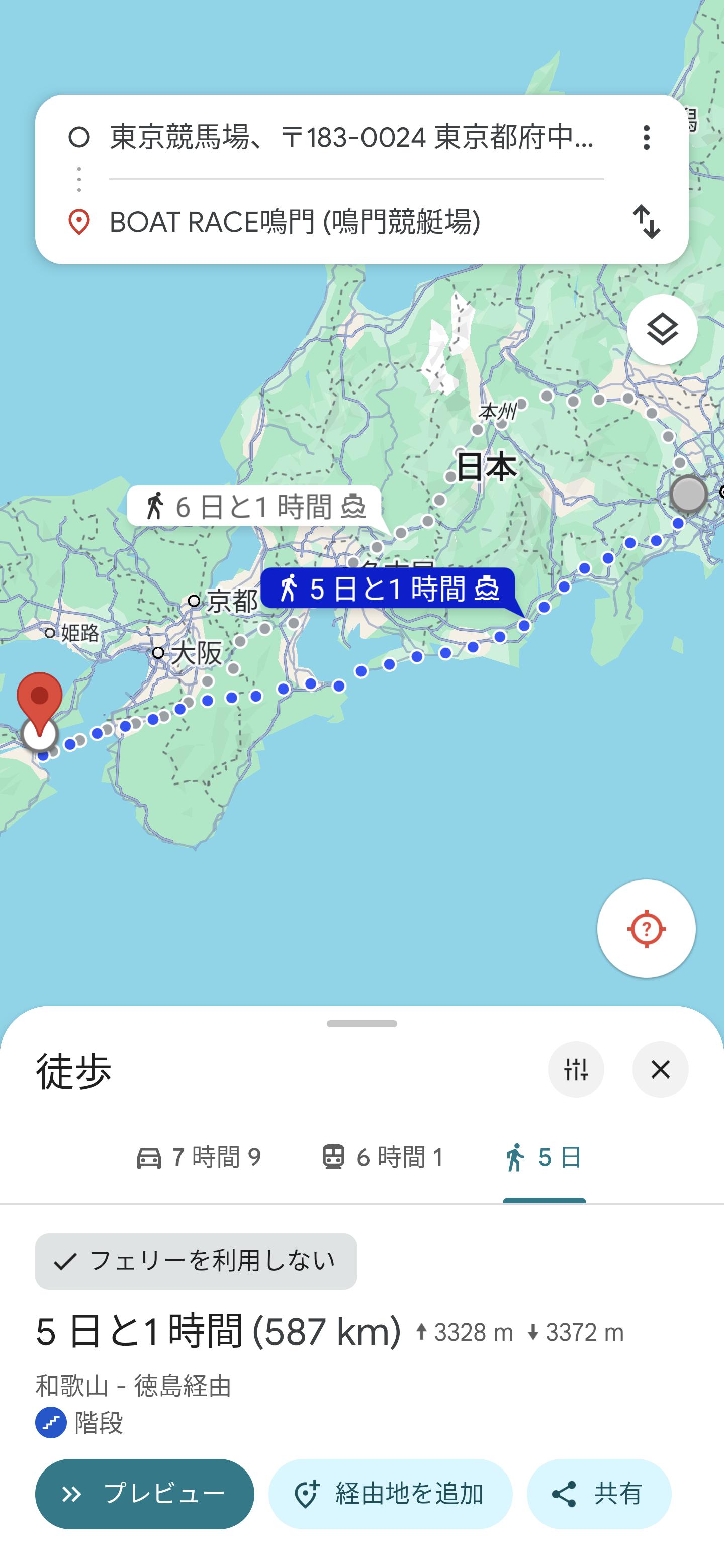
Task: Select the alternate 6日と1時間 walking route
Action: click(x=254, y=507)
